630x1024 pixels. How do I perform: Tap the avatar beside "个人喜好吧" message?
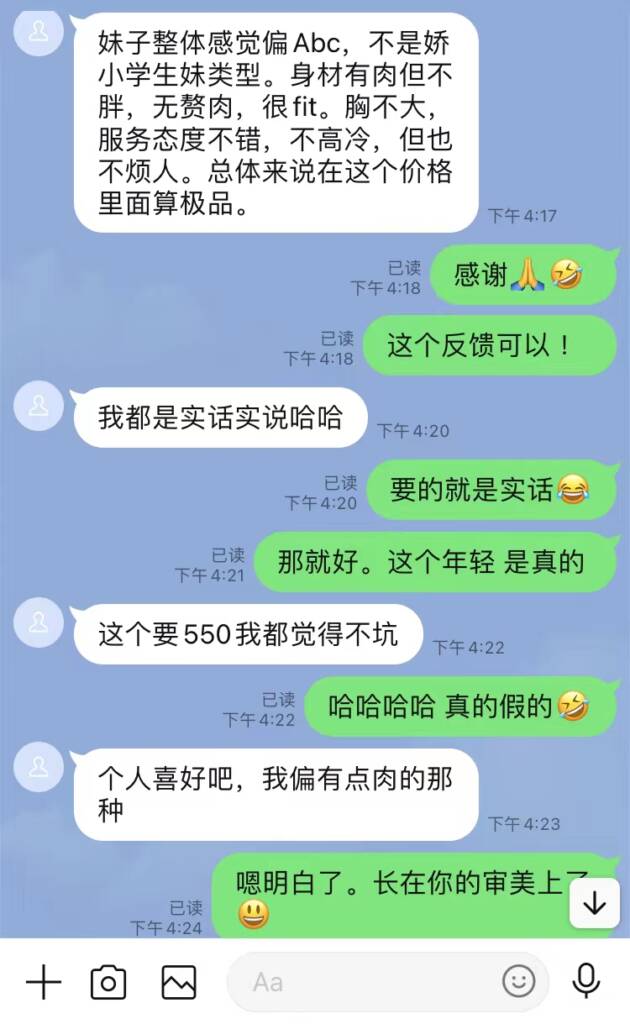(x=39, y=767)
